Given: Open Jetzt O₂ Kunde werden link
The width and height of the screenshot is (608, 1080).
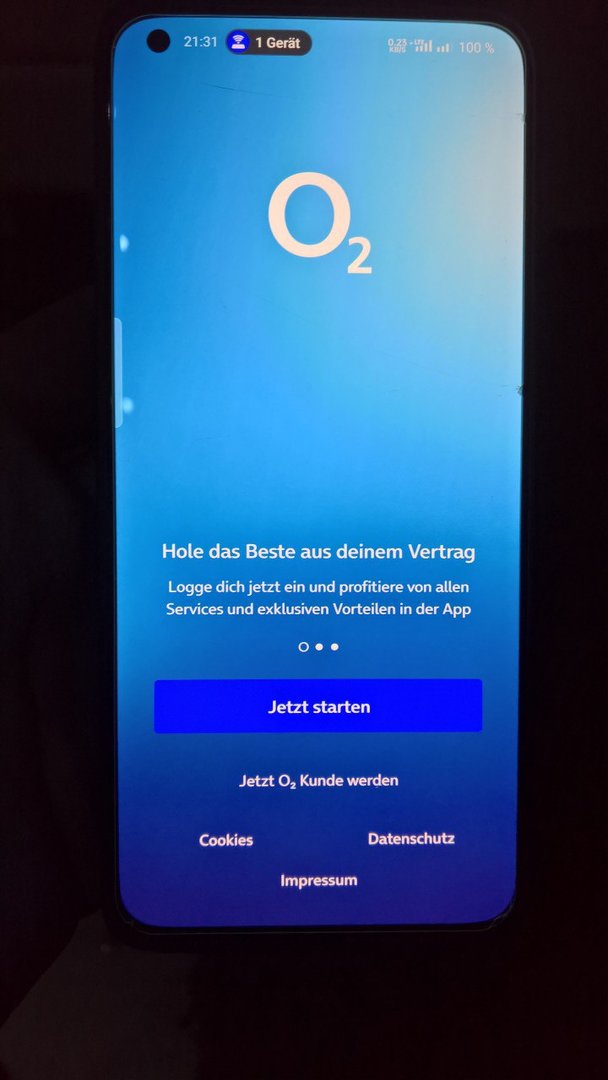Looking at the screenshot, I should click(318, 780).
